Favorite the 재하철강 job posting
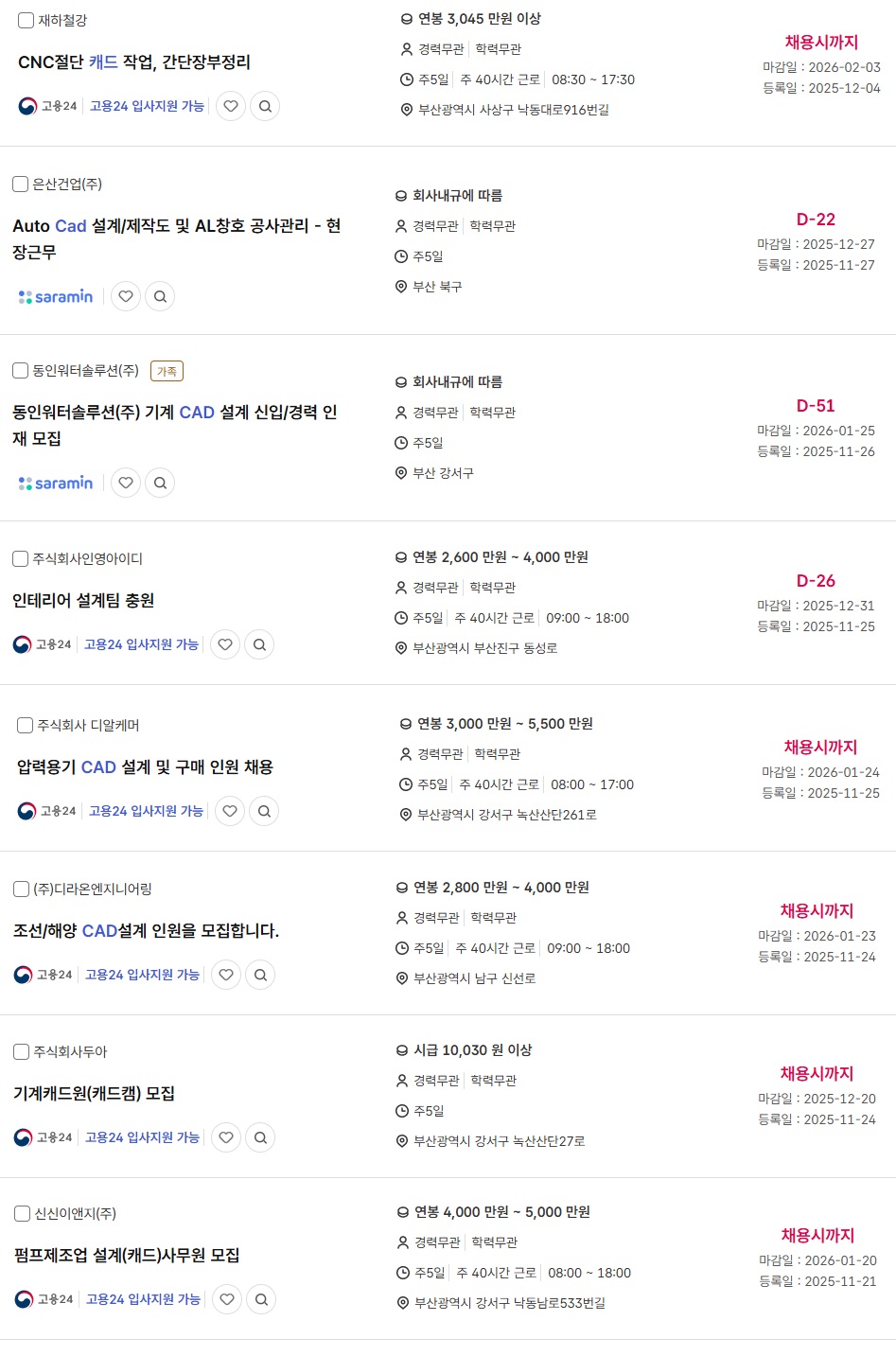 point(231,106)
